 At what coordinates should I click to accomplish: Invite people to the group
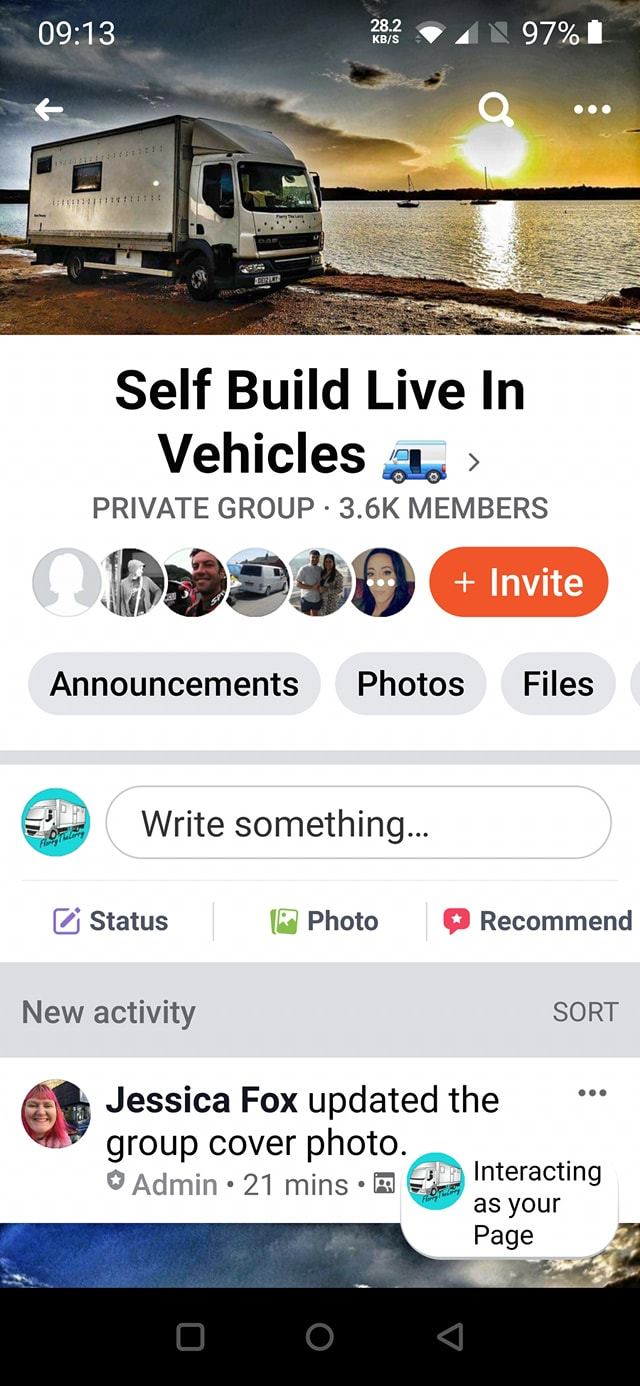pyautogui.click(x=518, y=582)
